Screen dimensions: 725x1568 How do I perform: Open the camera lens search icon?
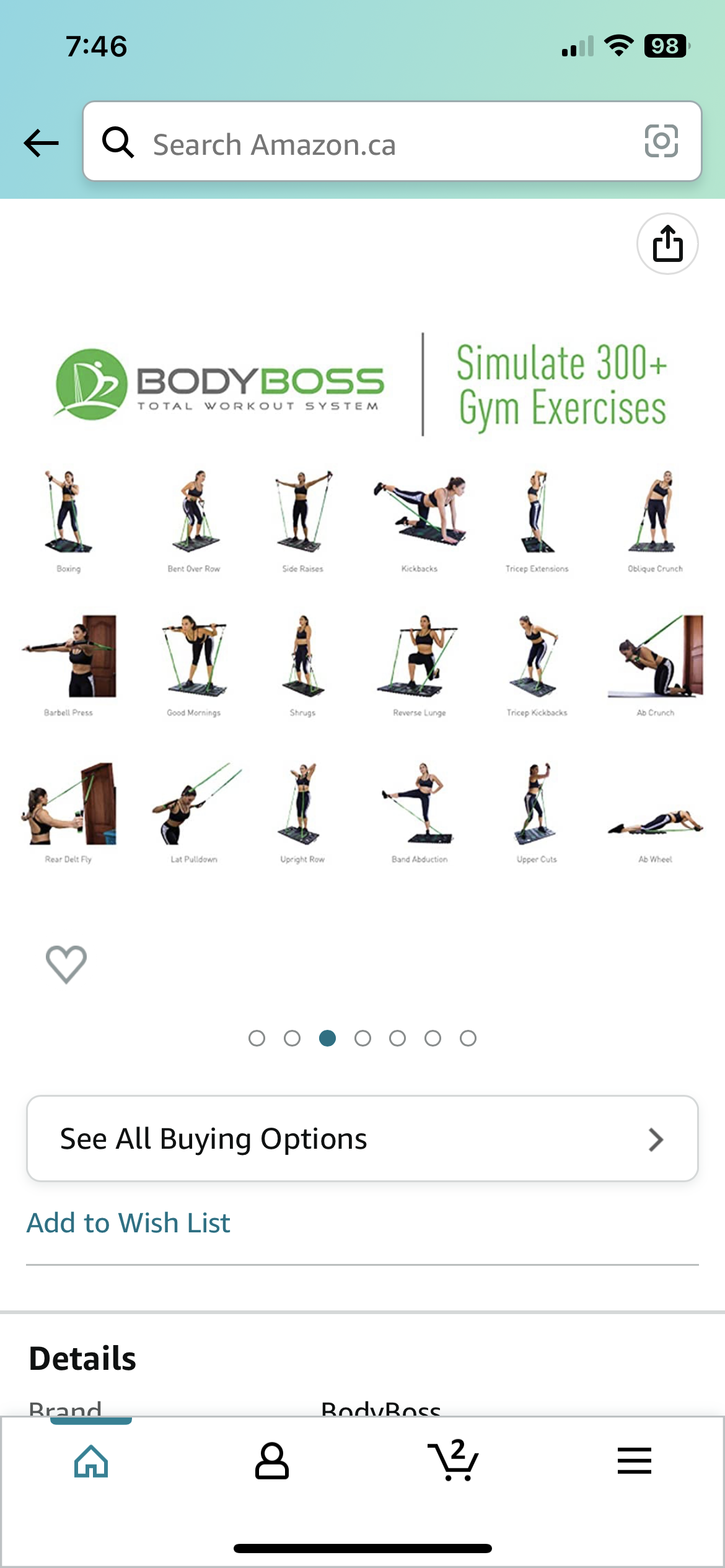pyautogui.click(x=661, y=141)
